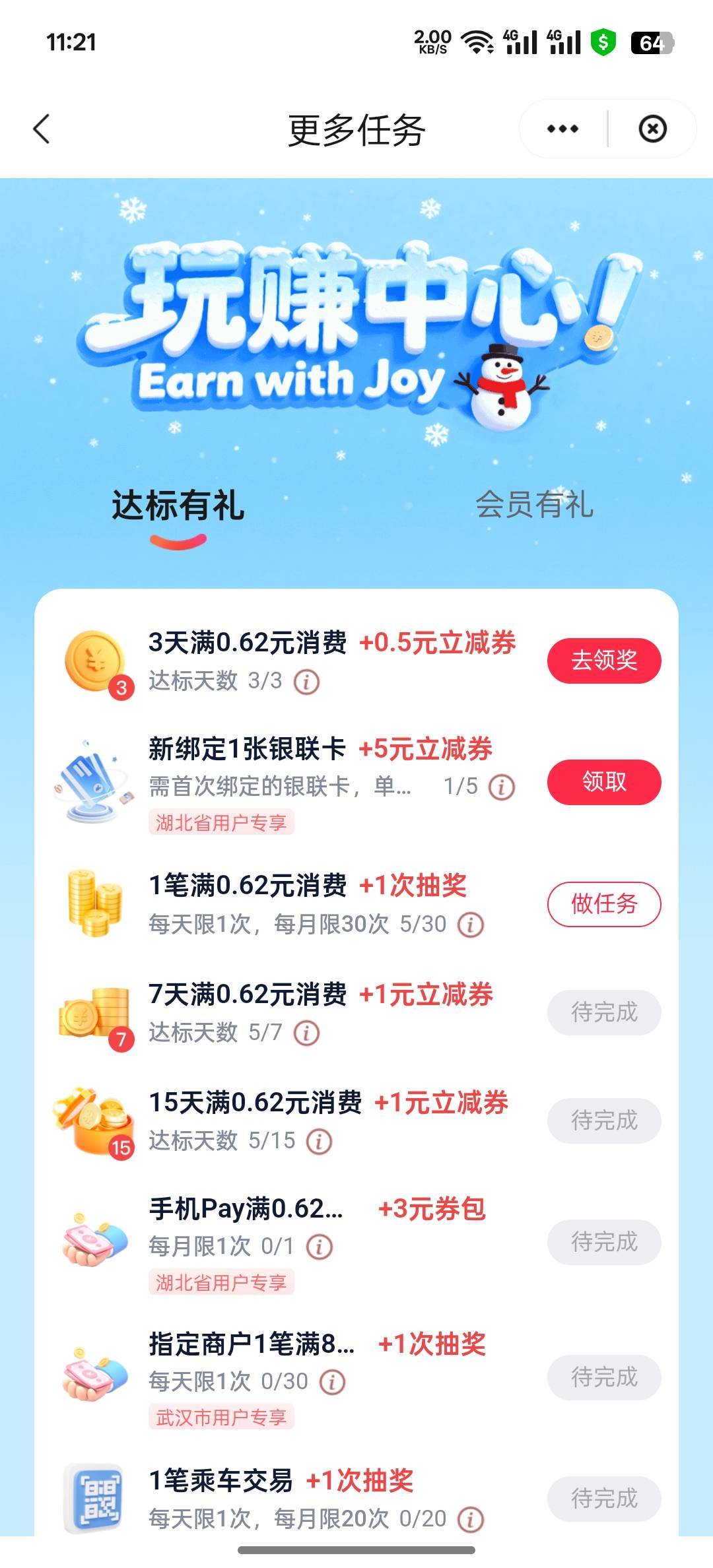Tap 领取 for 新绑定1张银联卡
Image resolution: width=713 pixels, height=1568 pixels.
pos(603,782)
